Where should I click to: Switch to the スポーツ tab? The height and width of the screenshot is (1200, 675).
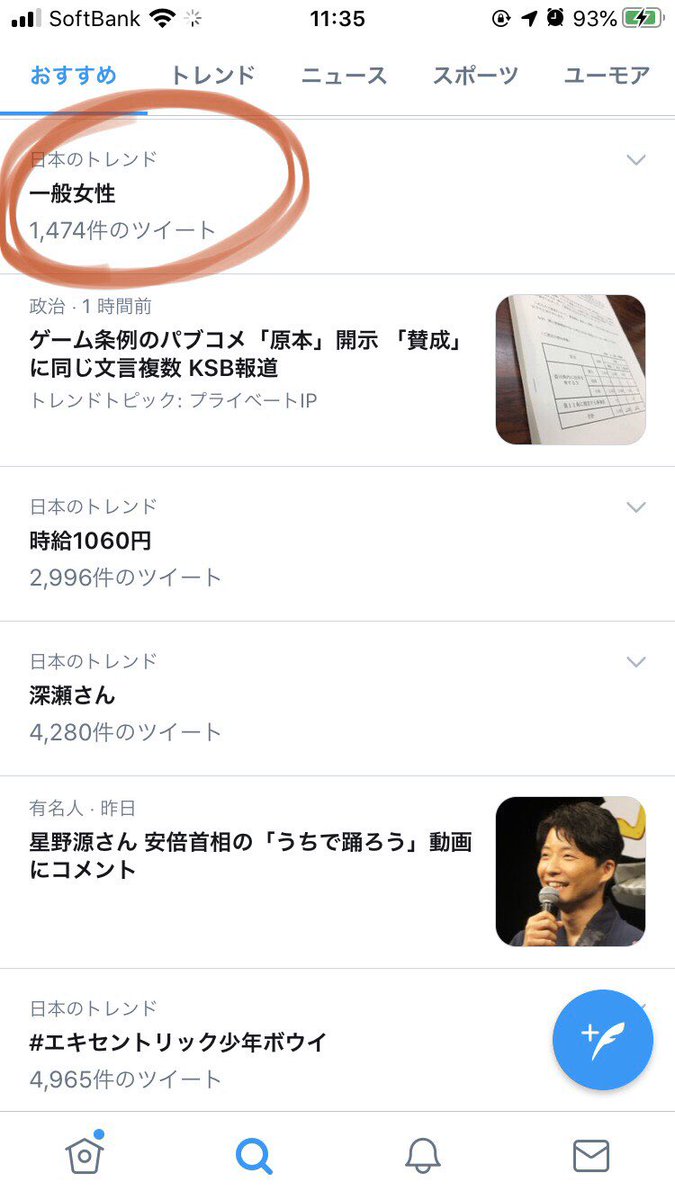tap(475, 75)
